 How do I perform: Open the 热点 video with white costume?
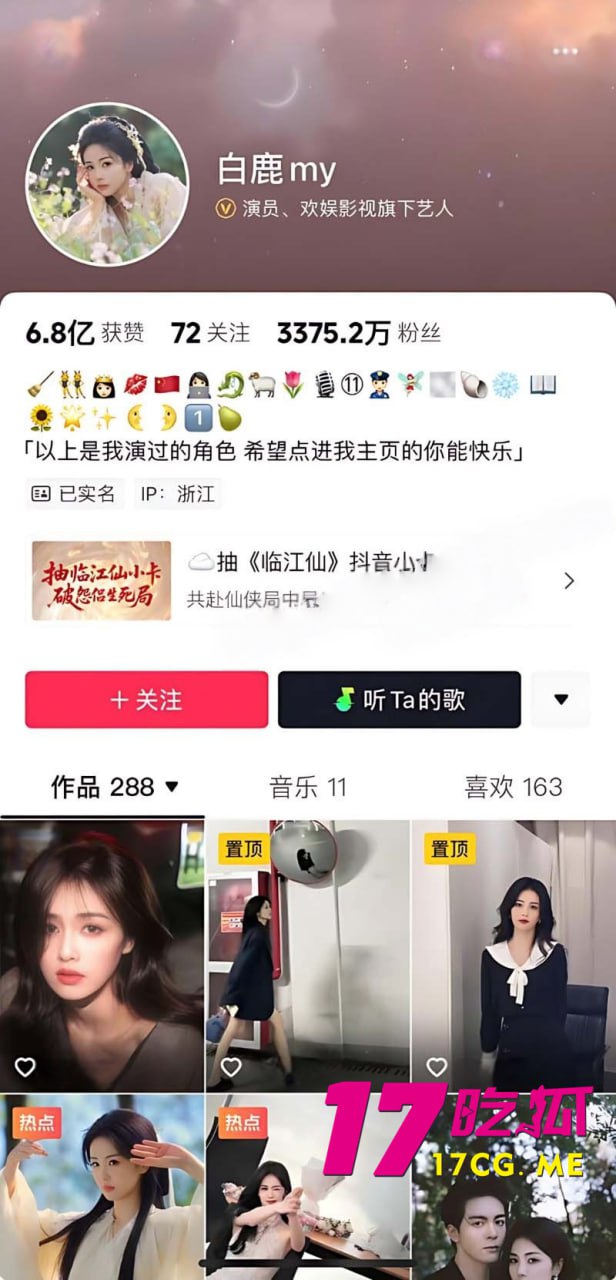point(101,1185)
